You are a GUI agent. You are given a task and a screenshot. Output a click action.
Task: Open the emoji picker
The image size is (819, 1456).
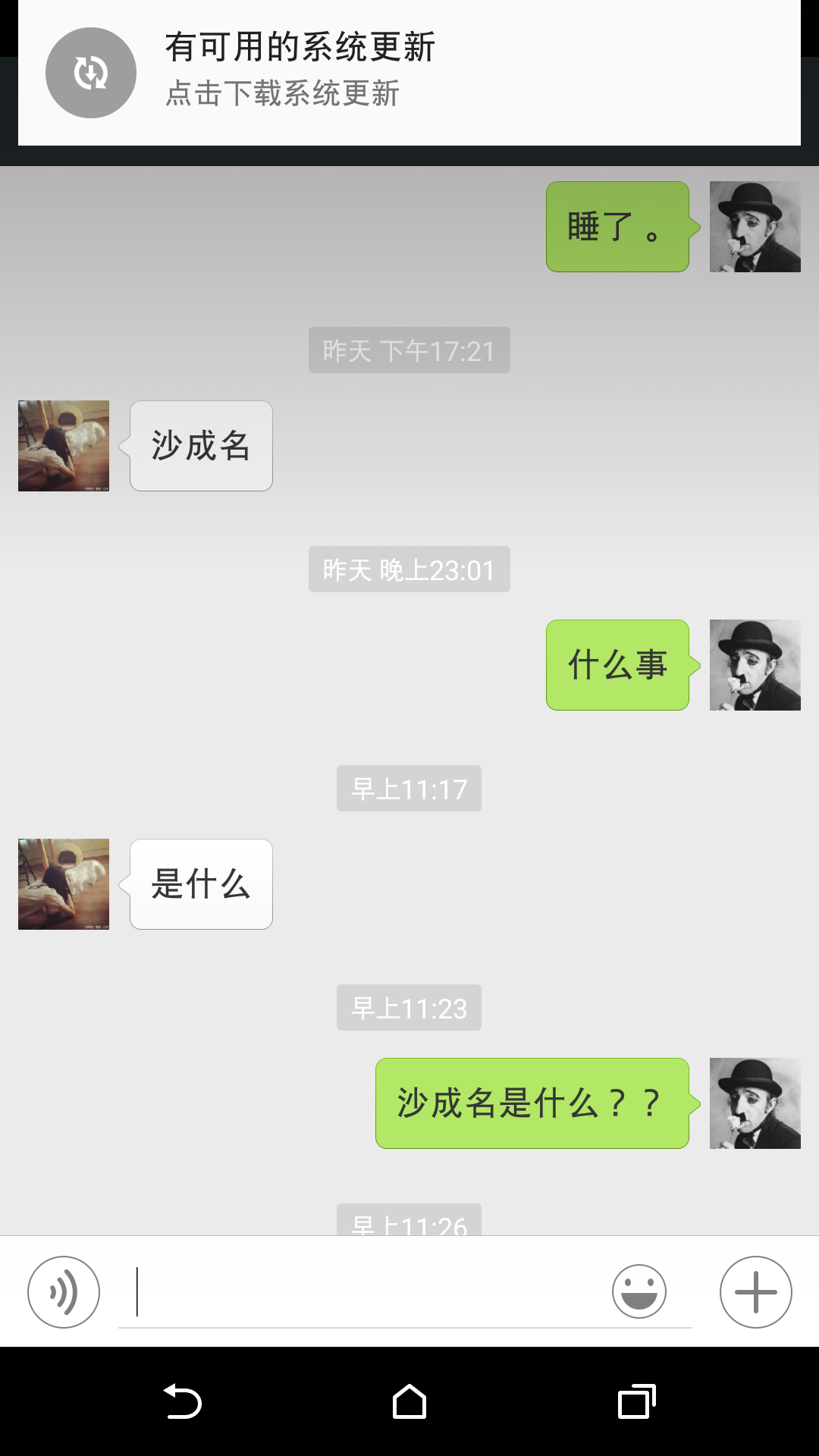tap(639, 1291)
